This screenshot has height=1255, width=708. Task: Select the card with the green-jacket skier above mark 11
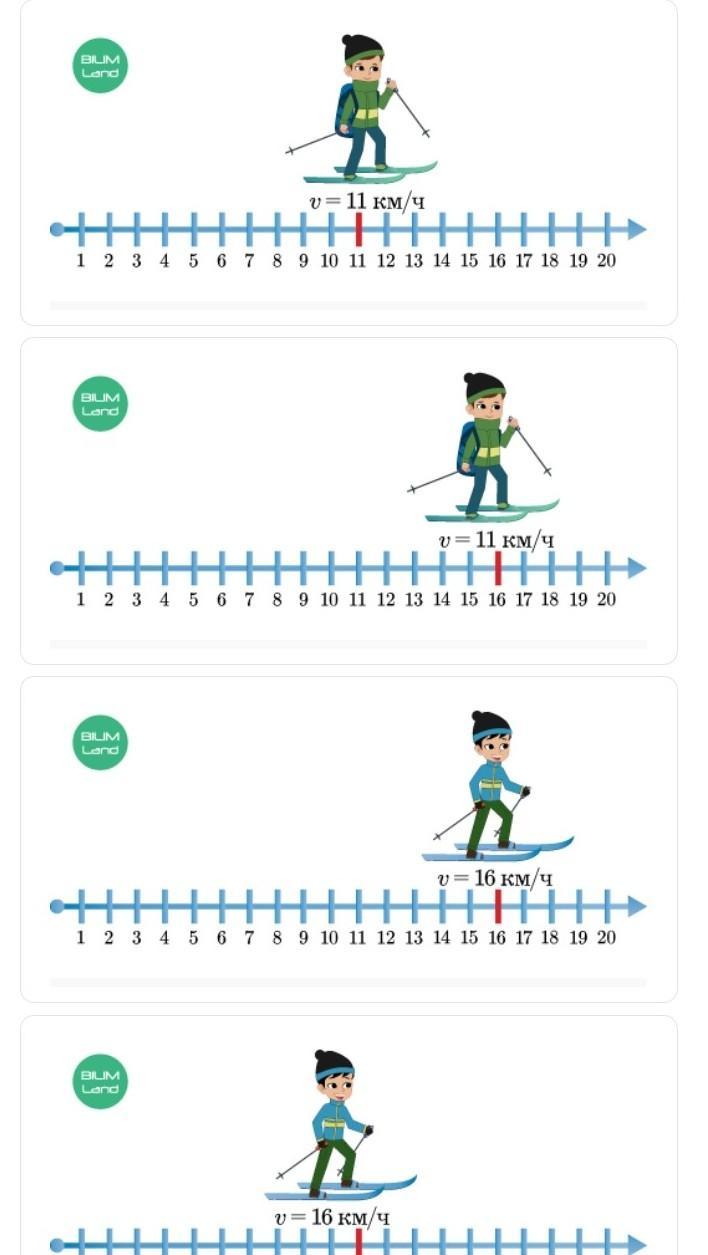coord(349,162)
